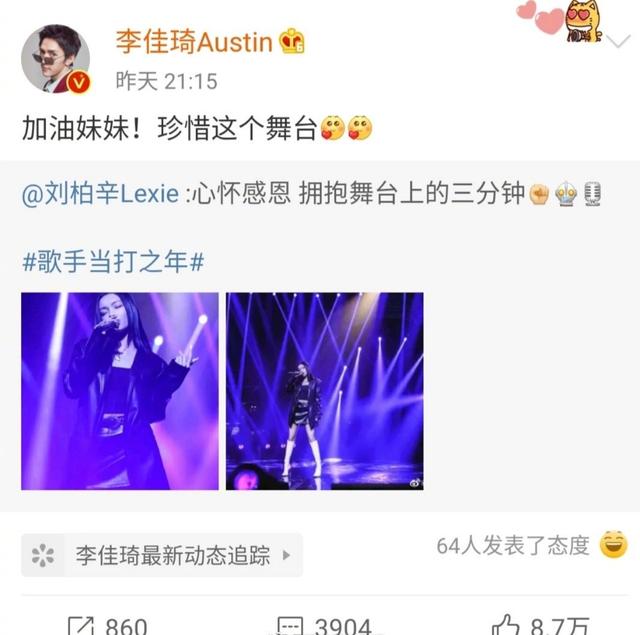Repost this post with 860 reposts
The width and height of the screenshot is (640, 635).
click(108, 626)
